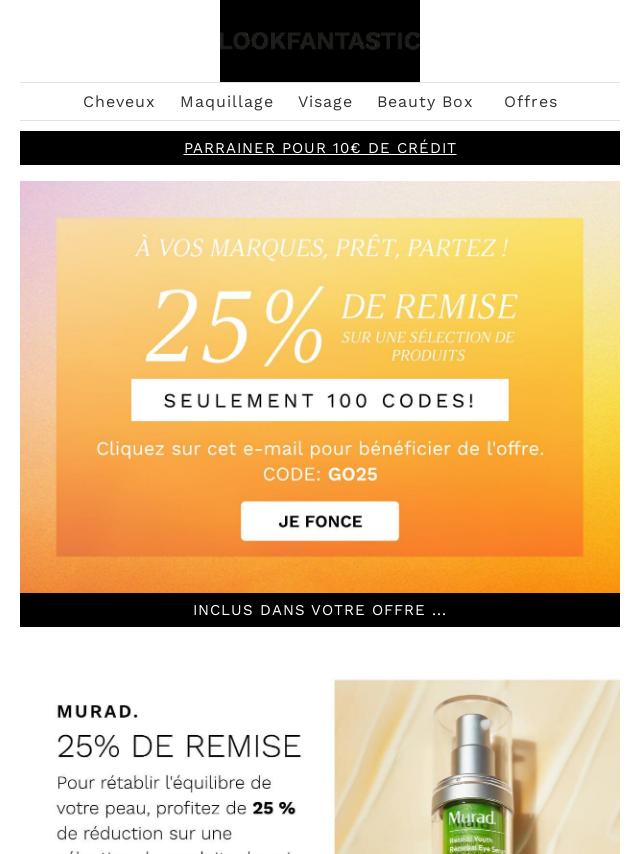Go to the Maquillage section
Screen dimensions: 640x854
[x=227, y=102]
